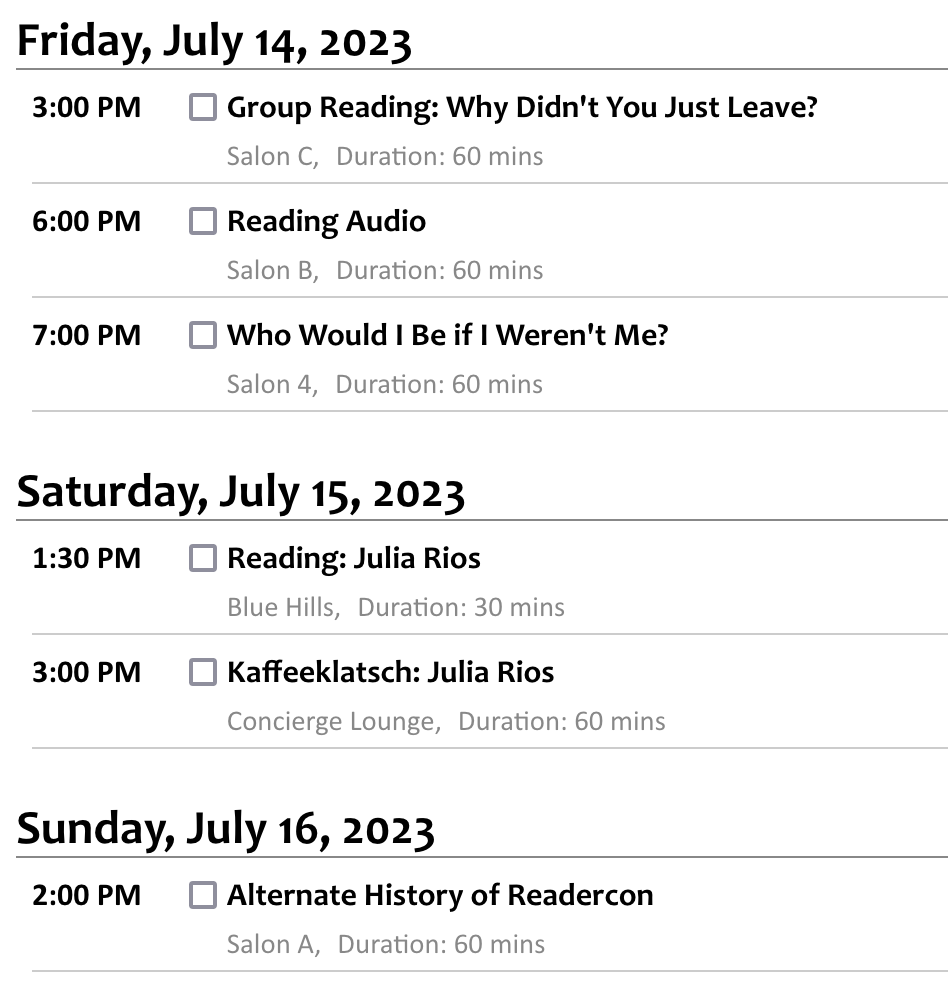
Task: View the Kaffeeklatsch: Julia Rios event
Action: point(391,672)
